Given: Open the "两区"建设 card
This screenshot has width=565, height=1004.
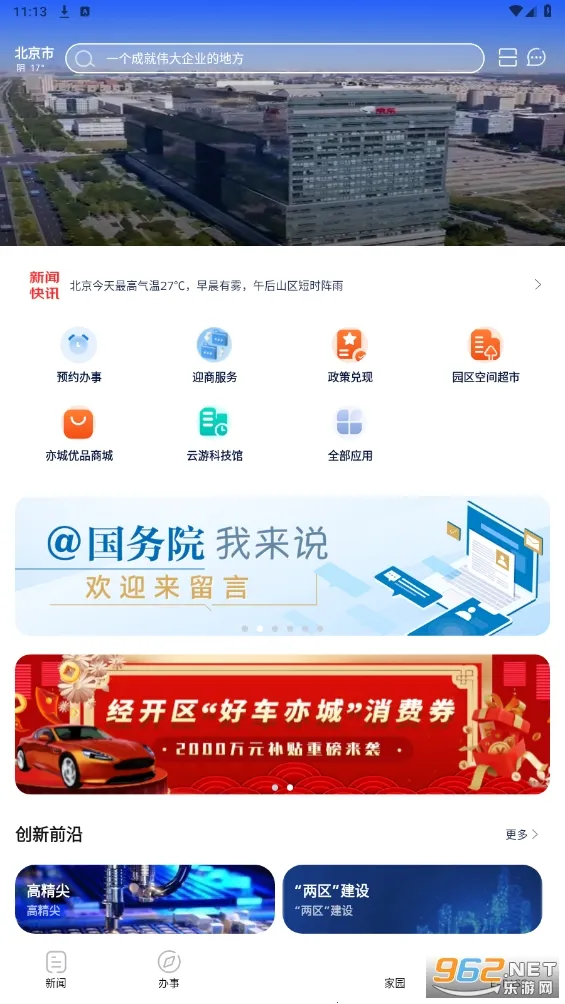Looking at the screenshot, I should [x=412, y=899].
